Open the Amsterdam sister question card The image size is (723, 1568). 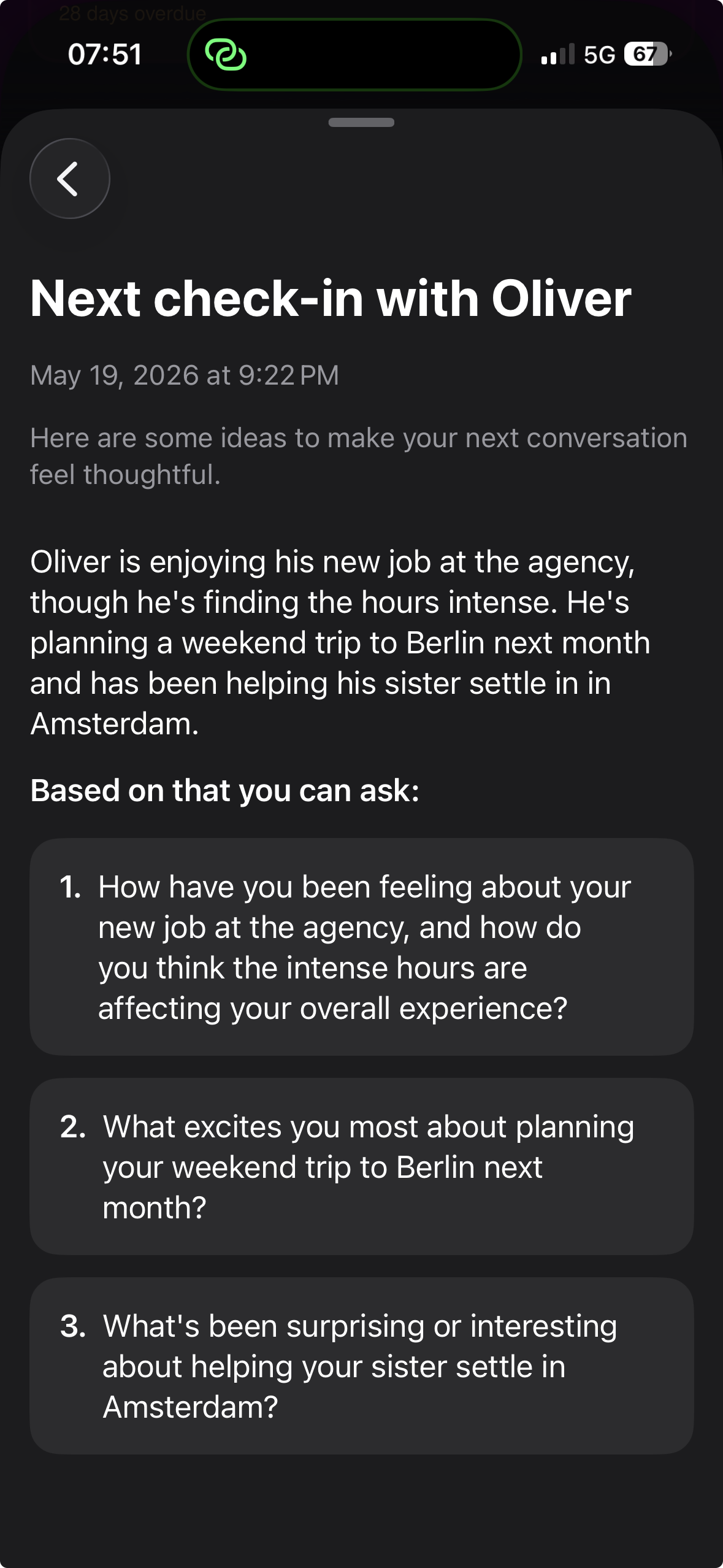tap(361, 1366)
